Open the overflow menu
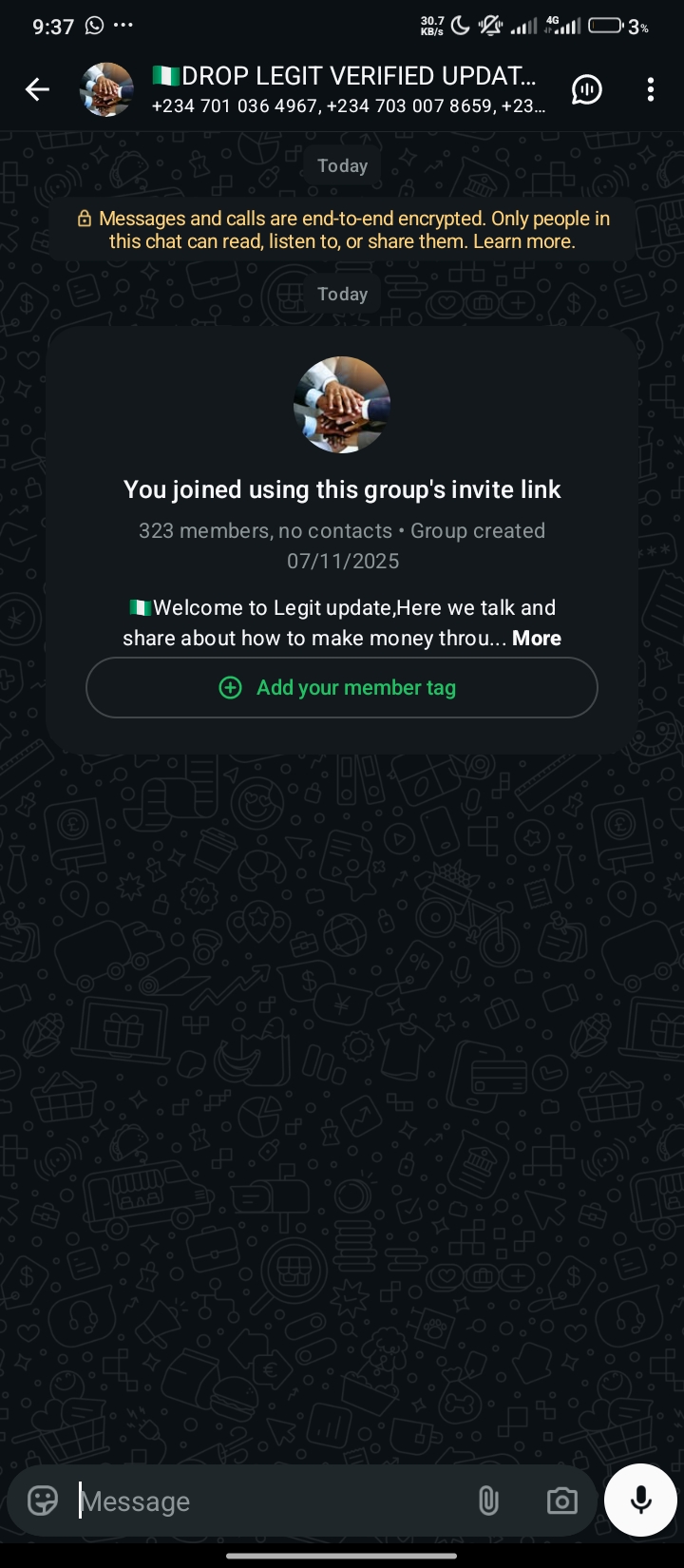684x1568 pixels. [x=650, y=90]
